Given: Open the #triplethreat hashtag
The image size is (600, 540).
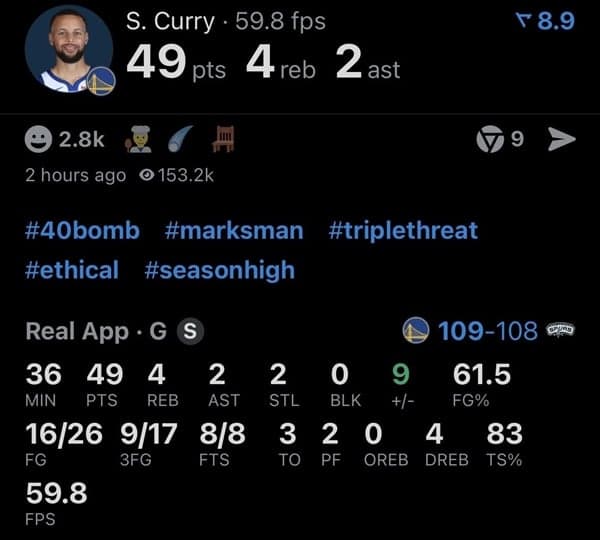Looking at the screenshot, I should (x=403, y=231).
